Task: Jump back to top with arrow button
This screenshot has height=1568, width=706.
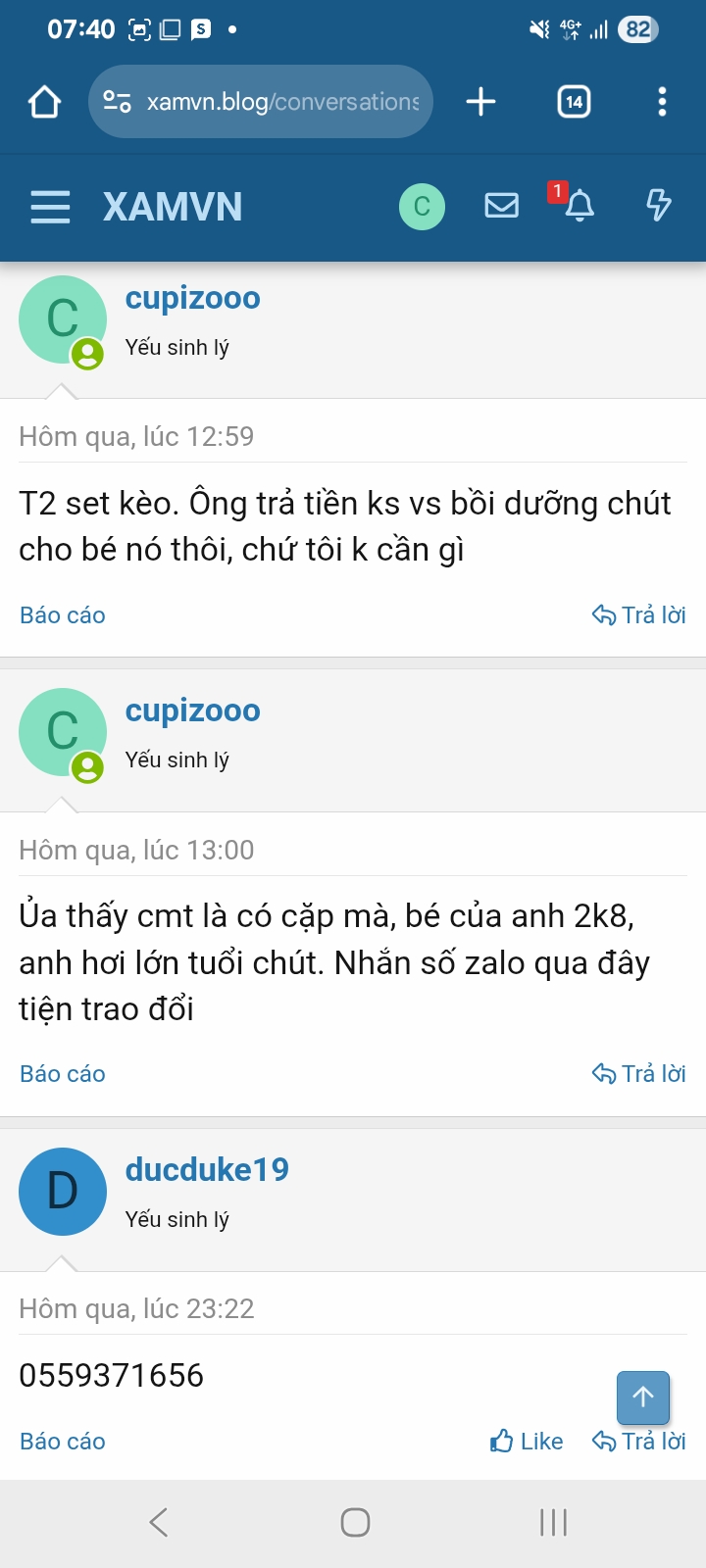Action: coord(643,1396)
